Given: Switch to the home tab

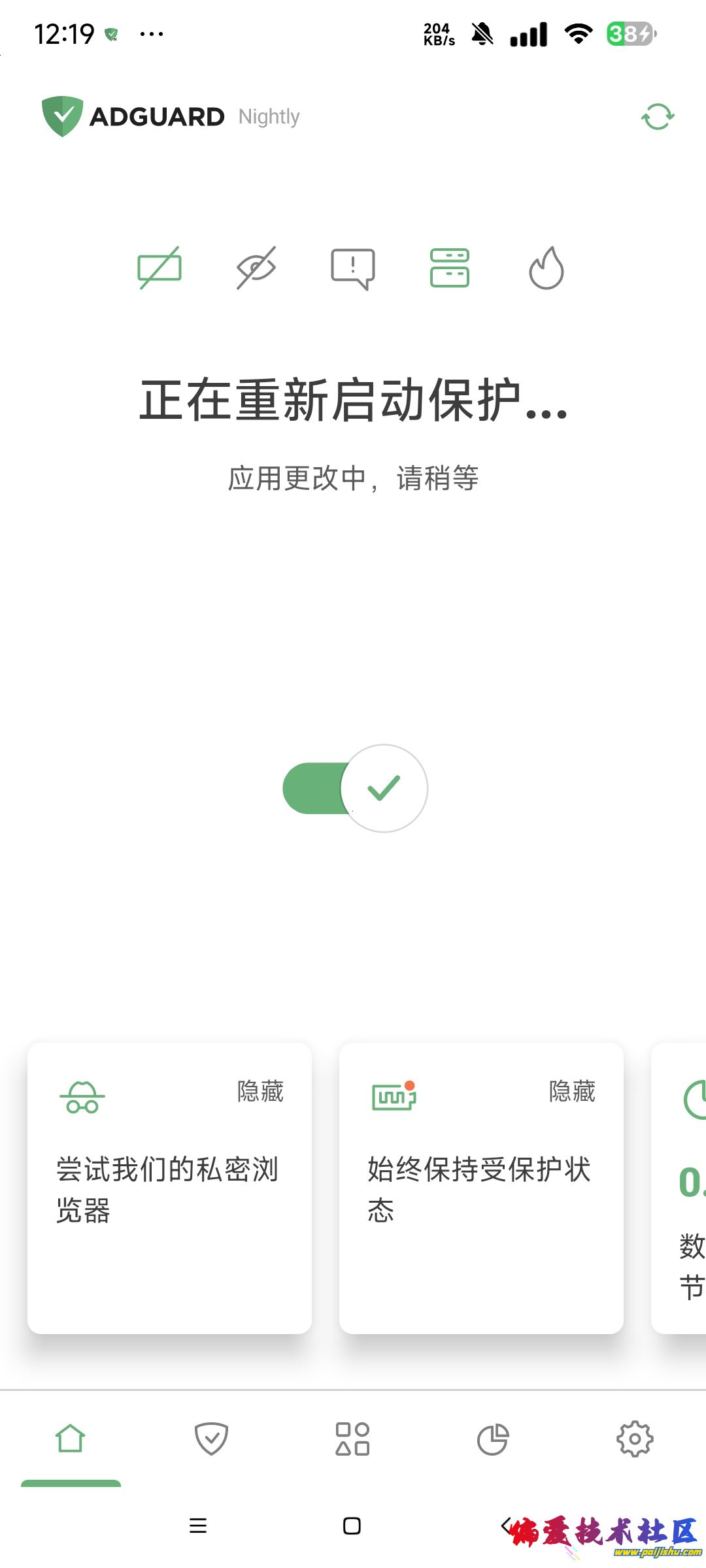Looking at the screenshot, I should tap(71, 1439).
